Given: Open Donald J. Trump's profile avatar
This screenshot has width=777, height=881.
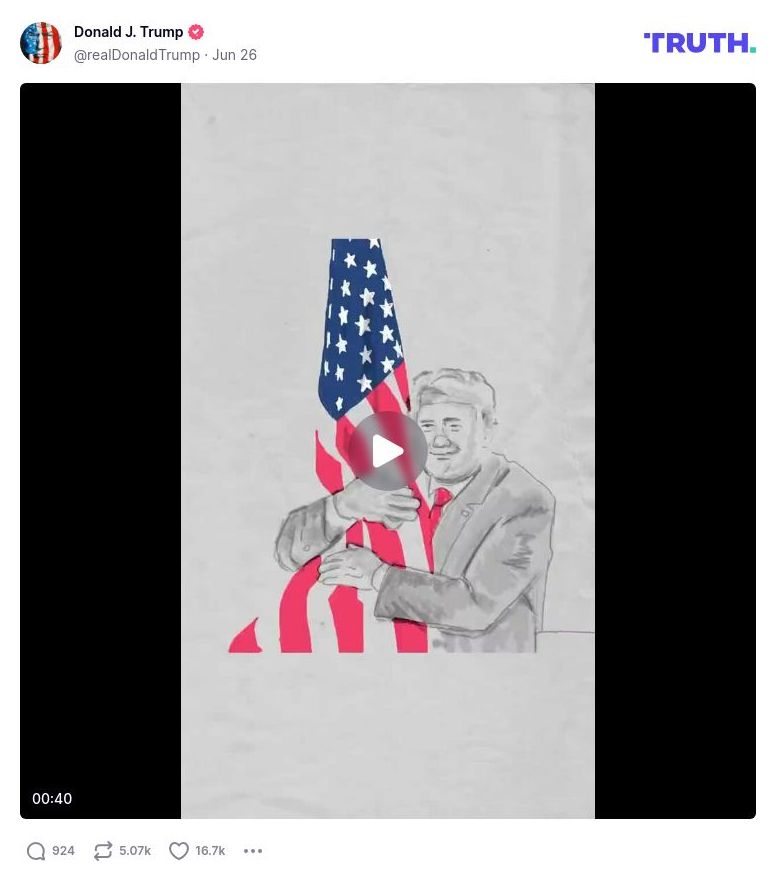Looking at the screenshot, I should pos(41,43).
